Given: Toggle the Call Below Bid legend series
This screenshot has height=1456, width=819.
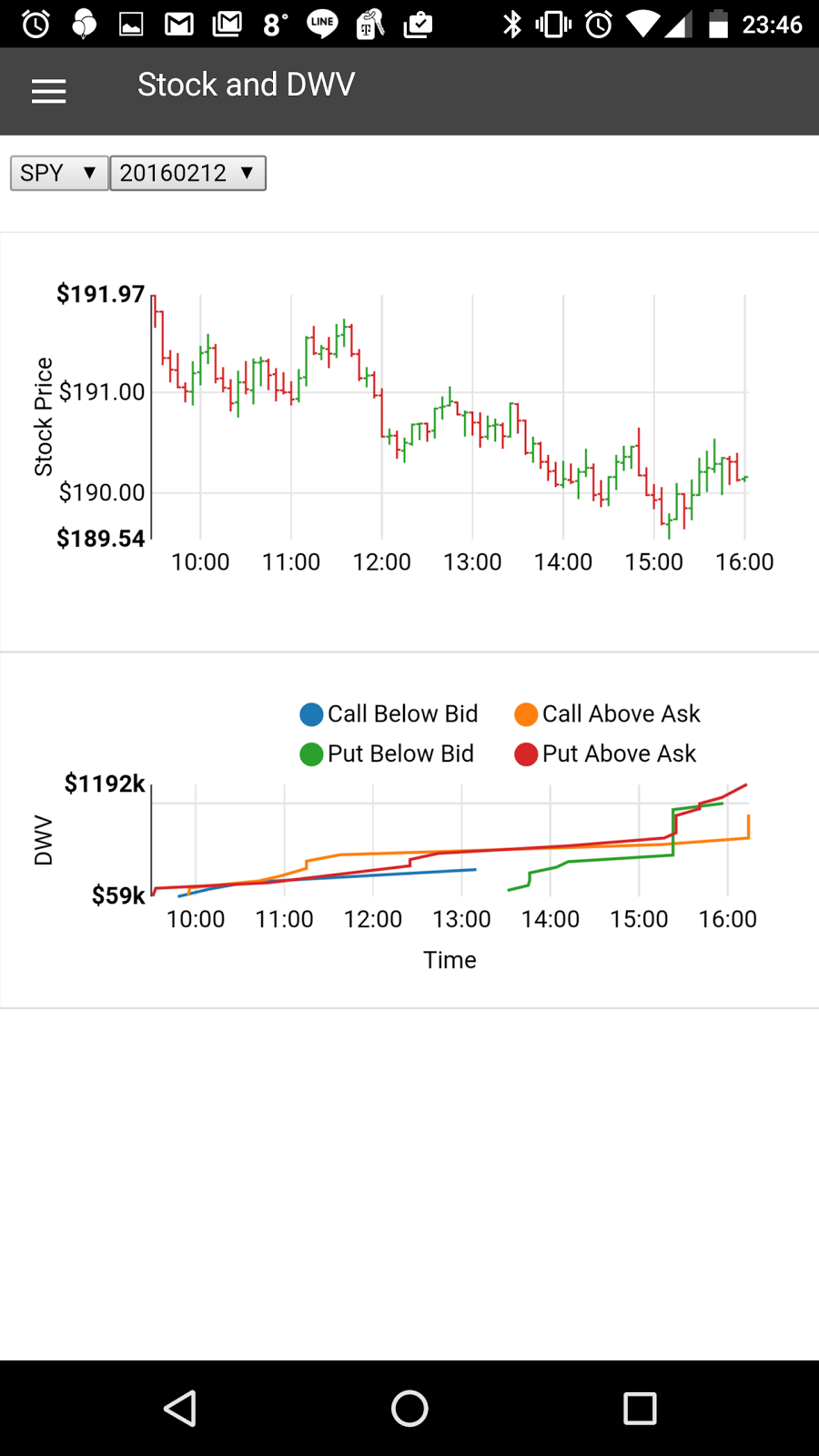Looking at the screenshot, I should point(389,714).
